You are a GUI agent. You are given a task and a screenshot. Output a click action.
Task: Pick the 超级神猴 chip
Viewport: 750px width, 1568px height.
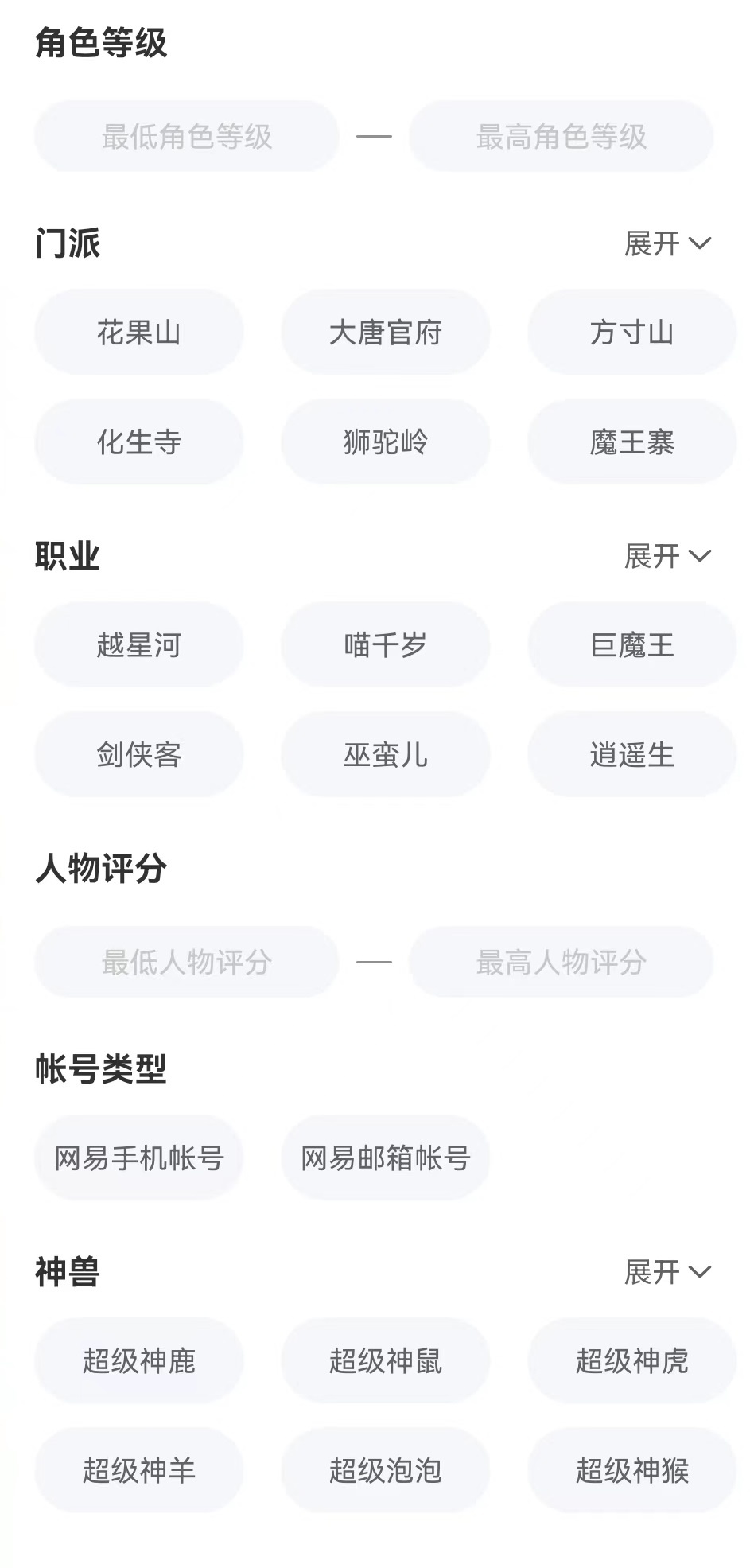coord(631,1470)
